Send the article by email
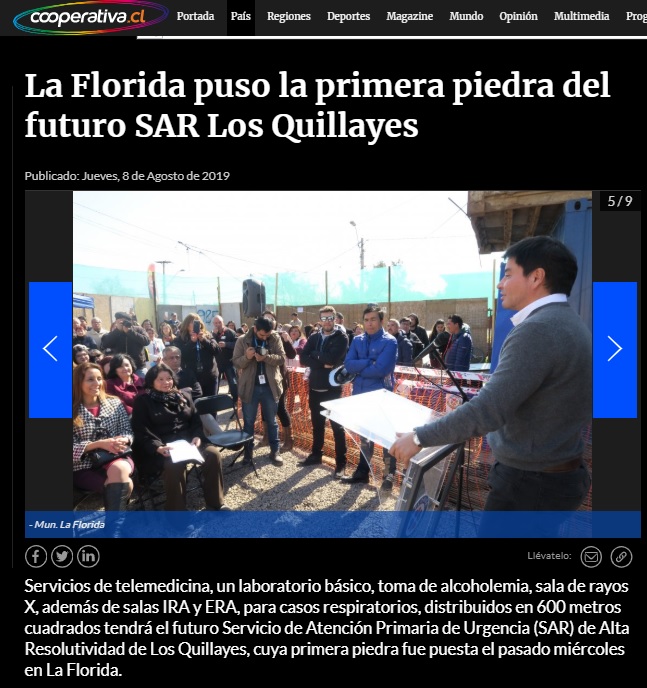Image resolution: width=647 pixels, height=688 pixels. click(x=592, y=556)
